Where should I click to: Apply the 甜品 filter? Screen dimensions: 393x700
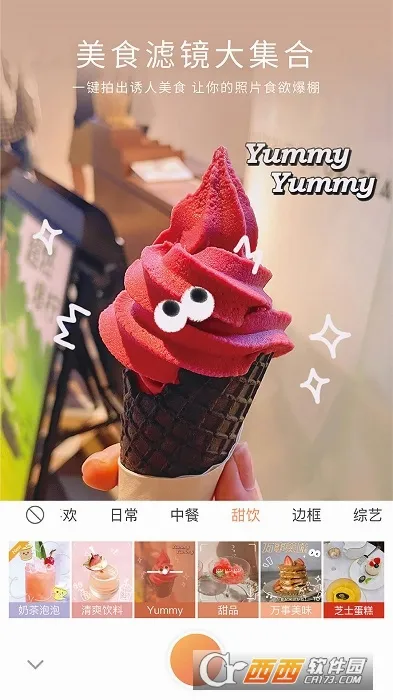(x=228, y=579)
